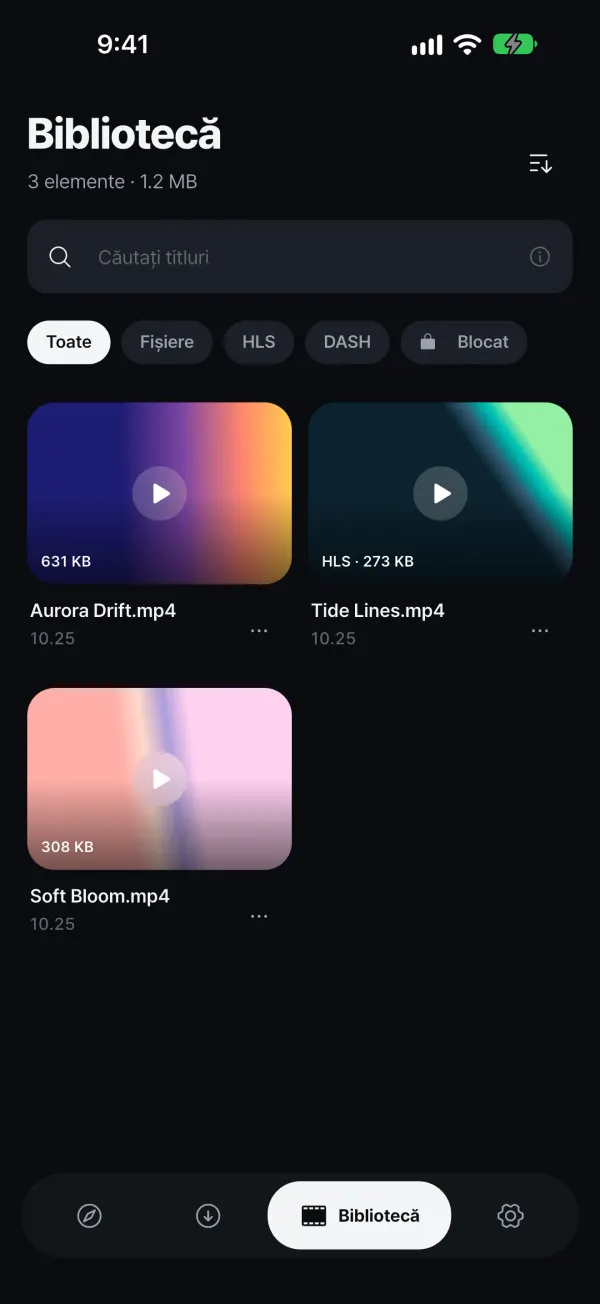Open the search info icon
This screenshot has height=1304, width=600.
[x=540, y=257]
